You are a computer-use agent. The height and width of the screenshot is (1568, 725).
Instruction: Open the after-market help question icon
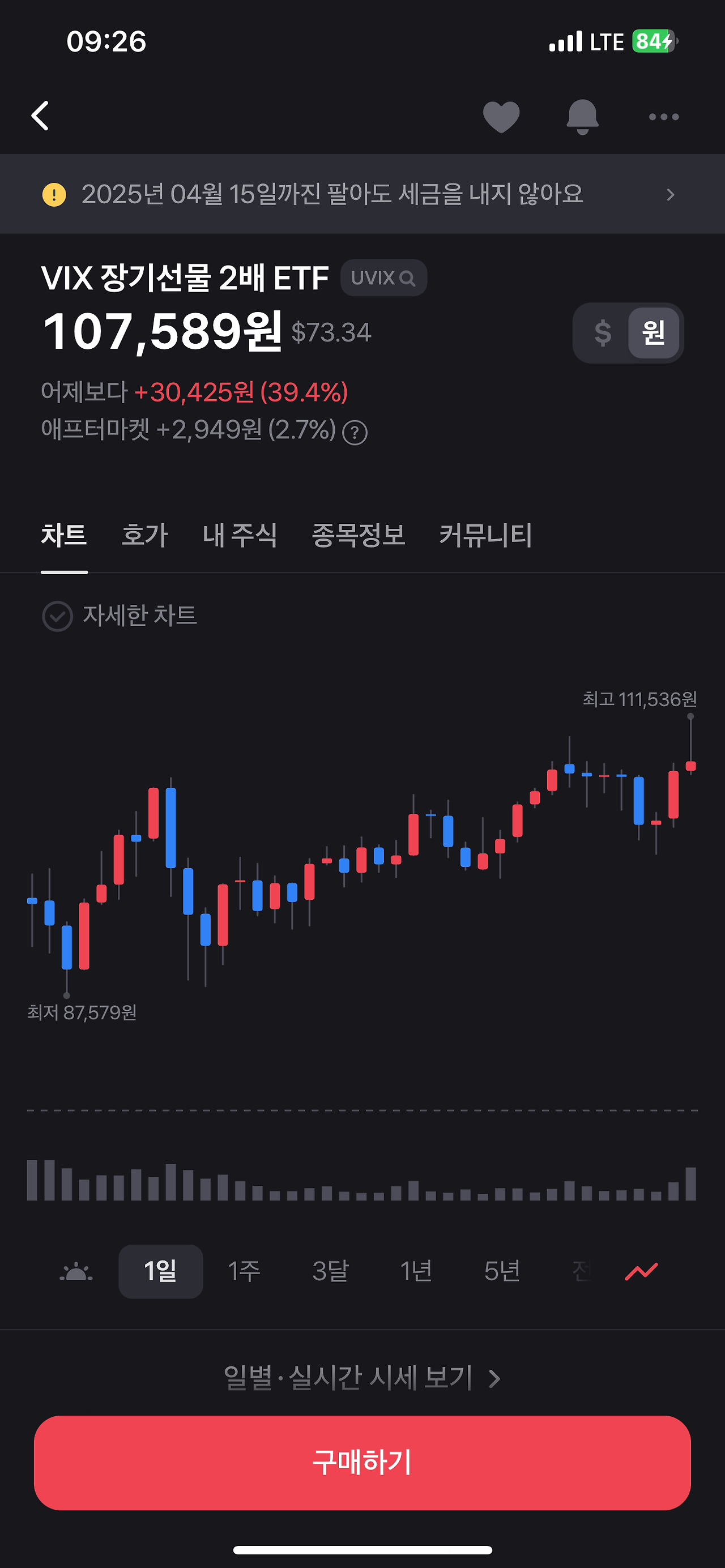355,433
